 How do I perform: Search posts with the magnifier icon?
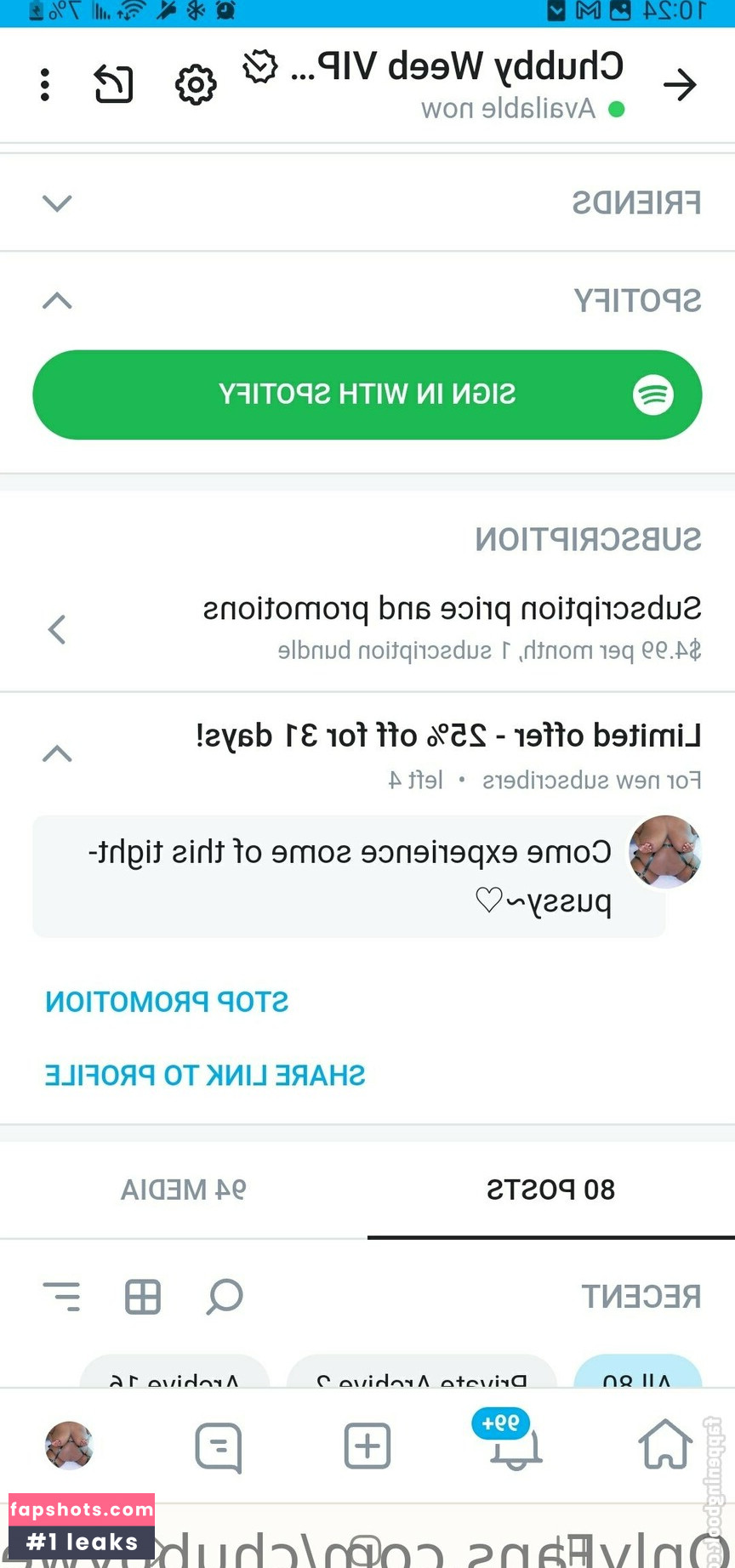(x=225, y=1297)
